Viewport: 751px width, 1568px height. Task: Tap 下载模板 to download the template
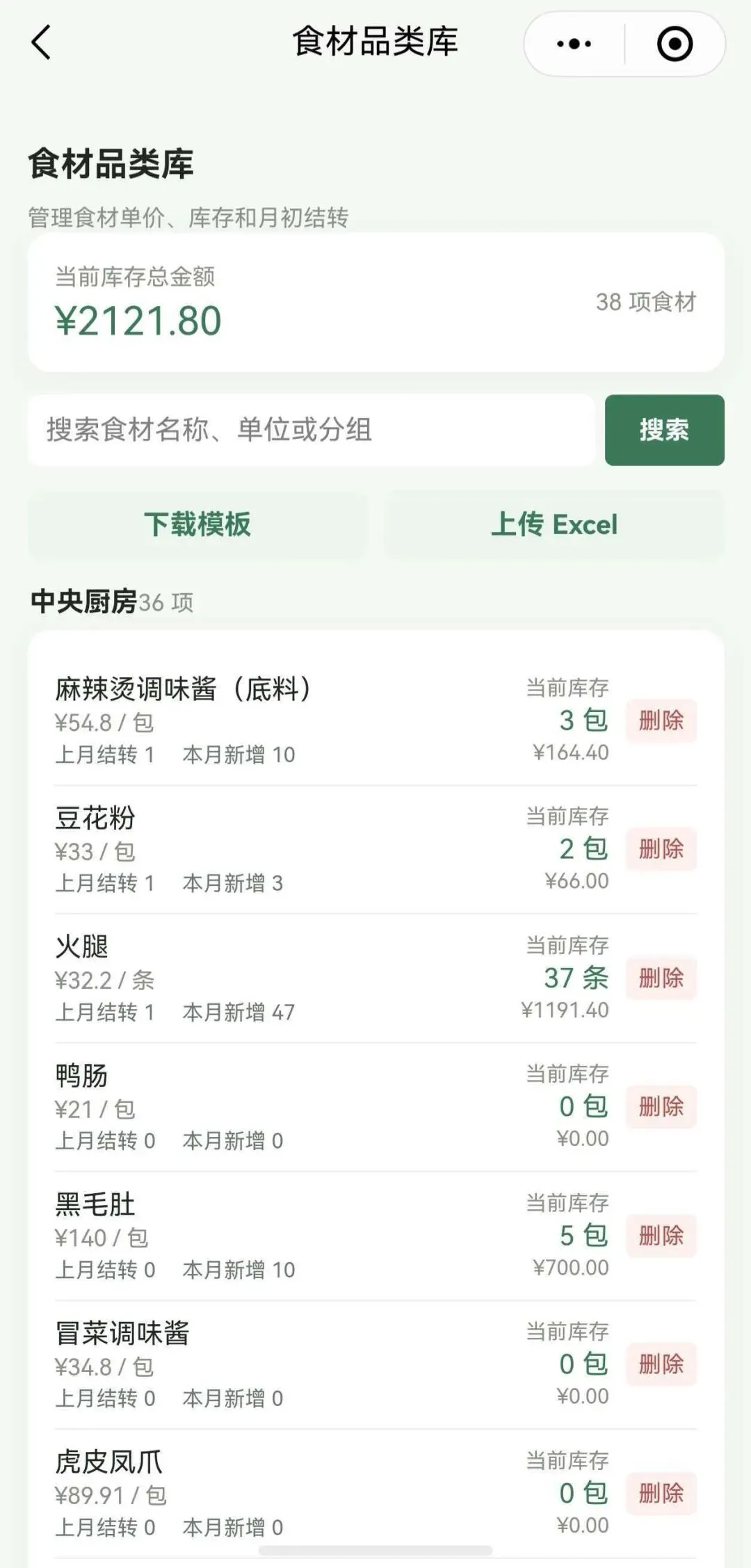[197, 524]
